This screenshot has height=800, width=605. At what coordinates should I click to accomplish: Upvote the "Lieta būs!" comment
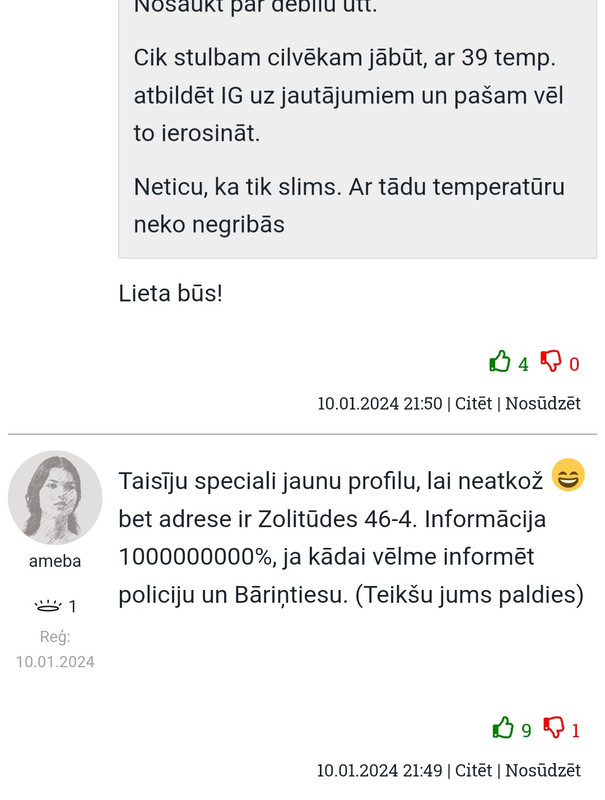[x=500, y=363]
